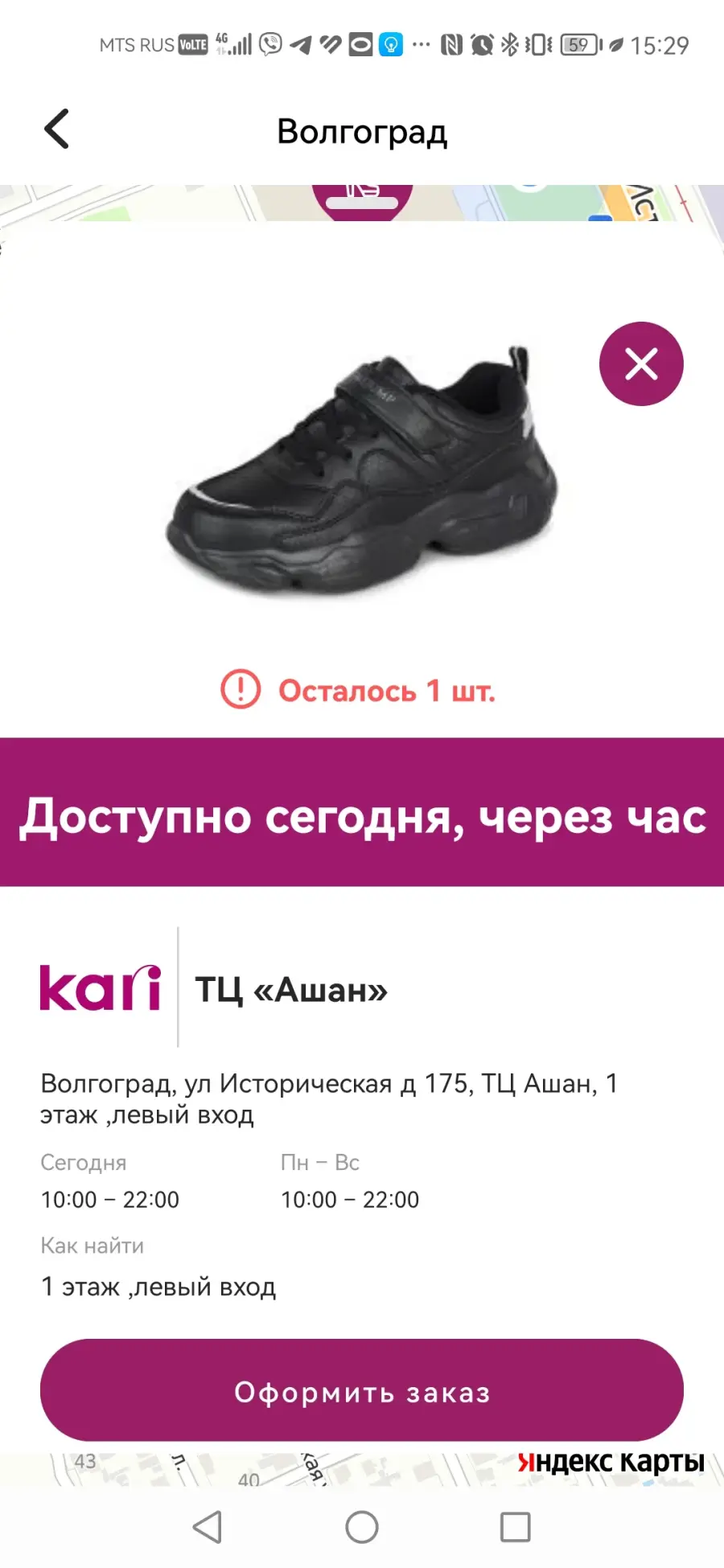This screenshot has height=1568, width=724.
Task: Tap the system back navigation button
Action: tap(208, 1526)
